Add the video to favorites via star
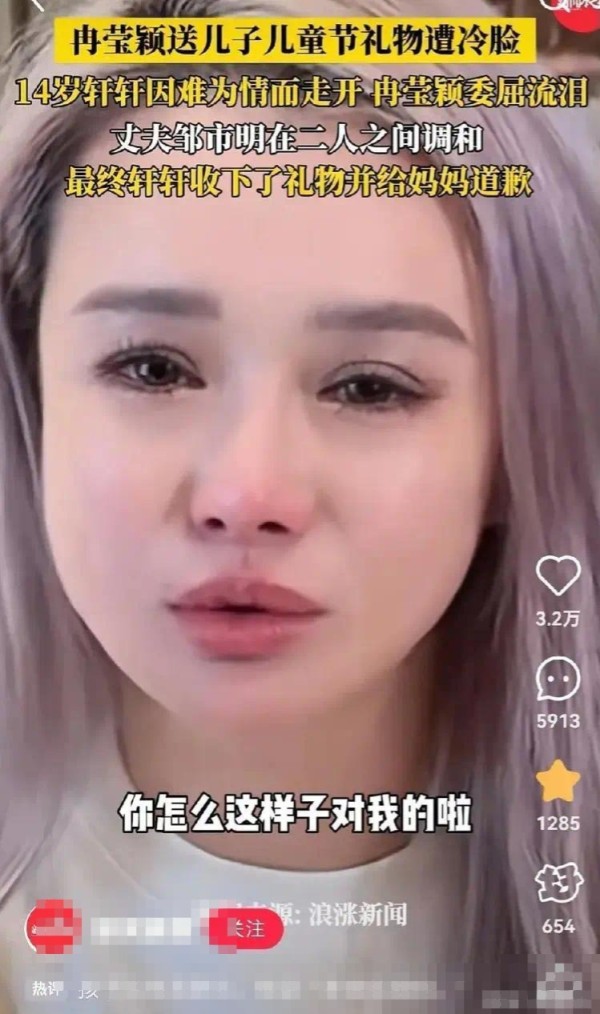 point(558,782)
